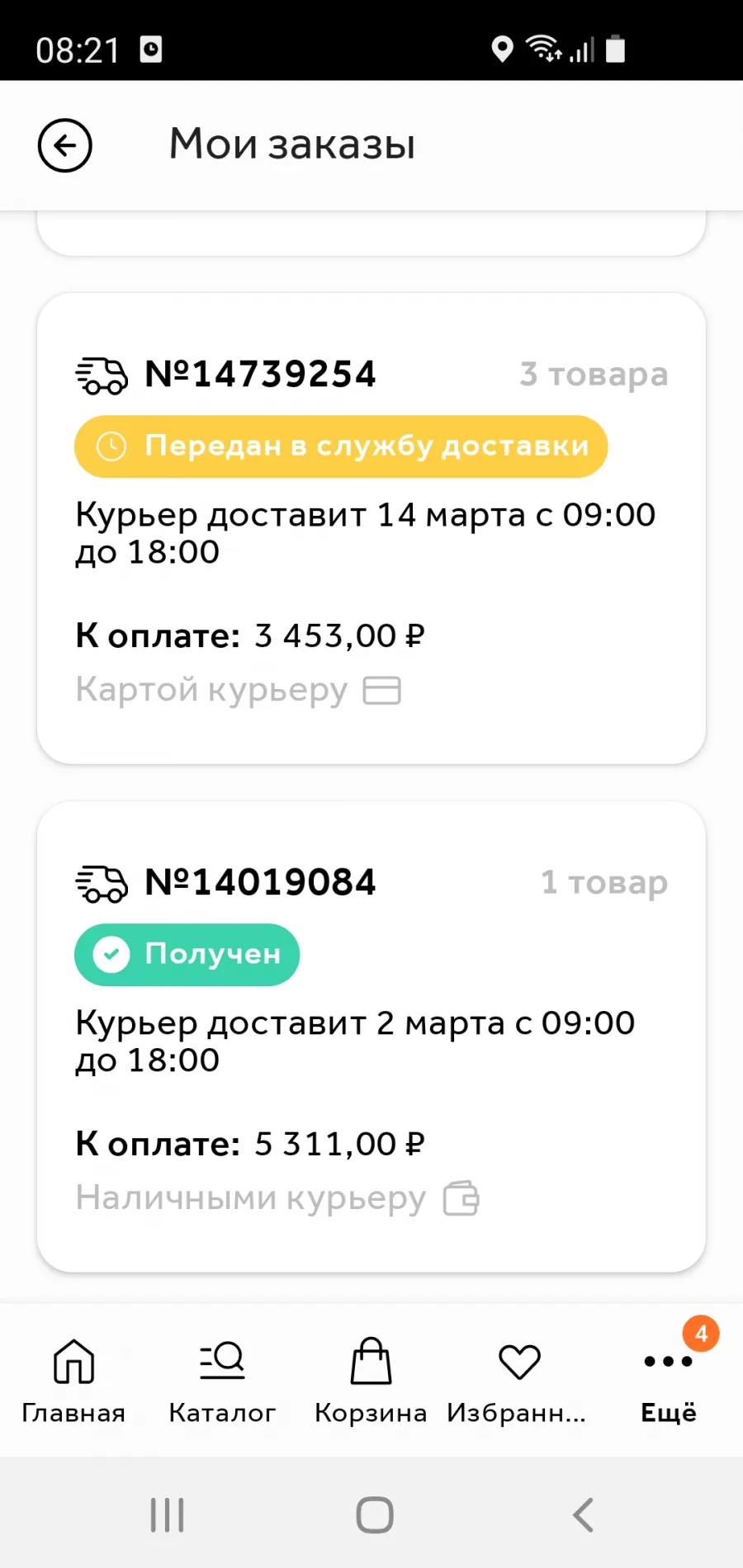Open order №14019084 details
This screenshot has width=743, height=1568.
click(371, 1037)
